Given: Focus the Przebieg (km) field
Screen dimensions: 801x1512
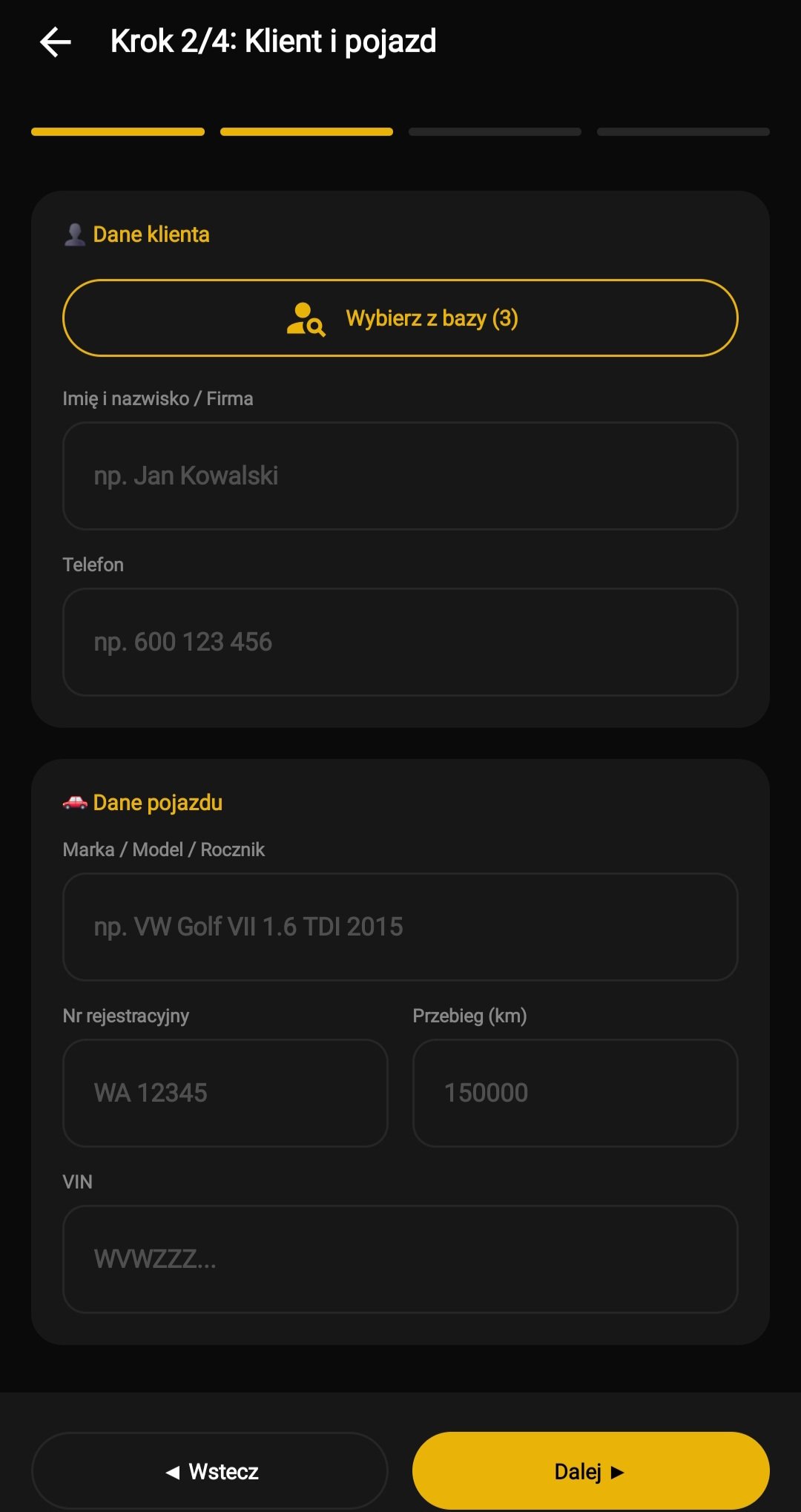Looking at the screenshot, I should 576,1094.
